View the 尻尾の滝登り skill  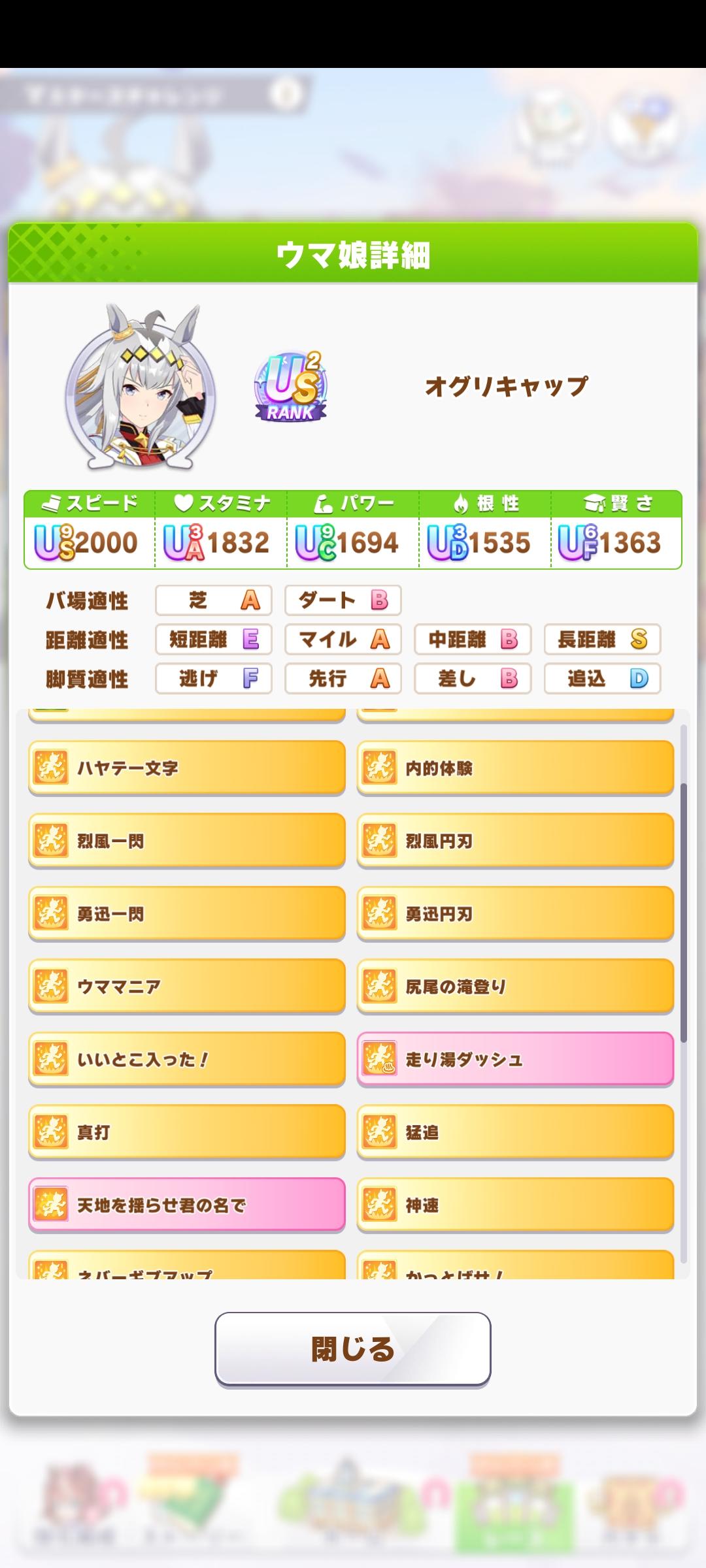point(515,986)
